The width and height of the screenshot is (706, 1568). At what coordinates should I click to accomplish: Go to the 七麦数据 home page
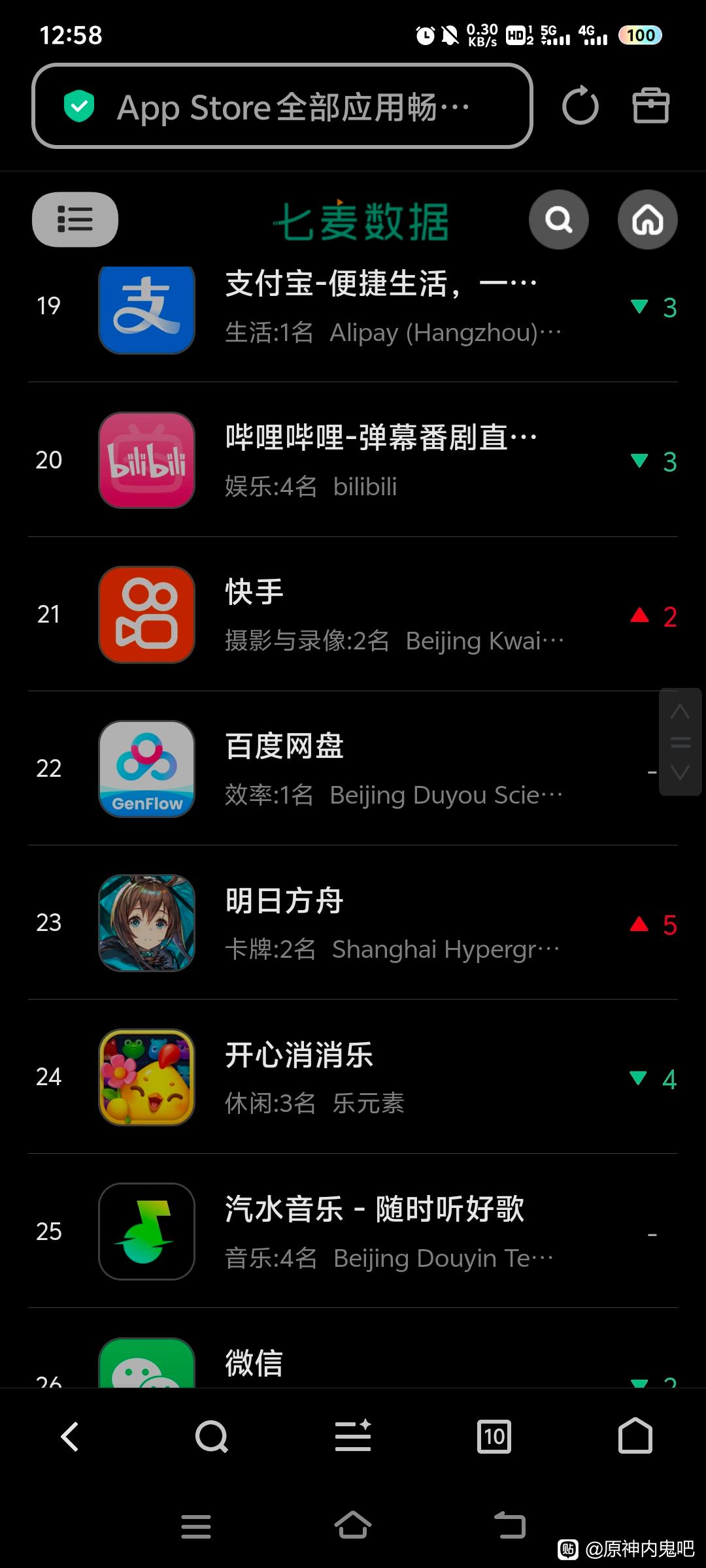pos(648,220)
